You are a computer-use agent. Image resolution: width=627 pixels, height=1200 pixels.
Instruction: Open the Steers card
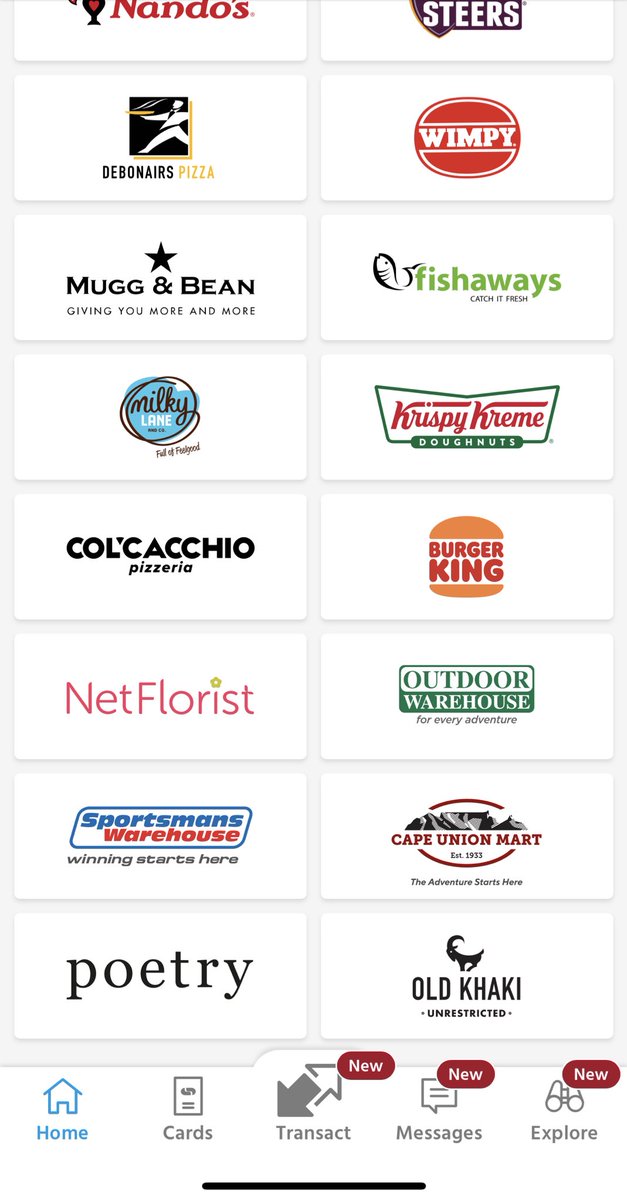tap(466, 25)
